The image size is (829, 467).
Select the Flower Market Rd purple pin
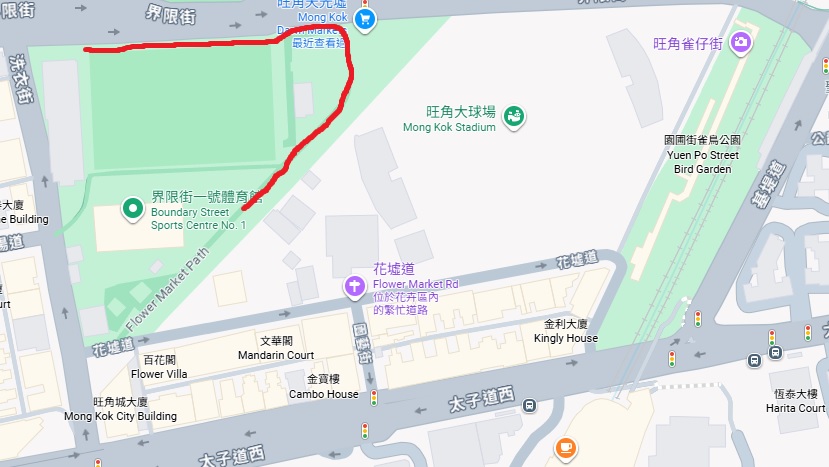pyautogui.click(x=355, y=287)
